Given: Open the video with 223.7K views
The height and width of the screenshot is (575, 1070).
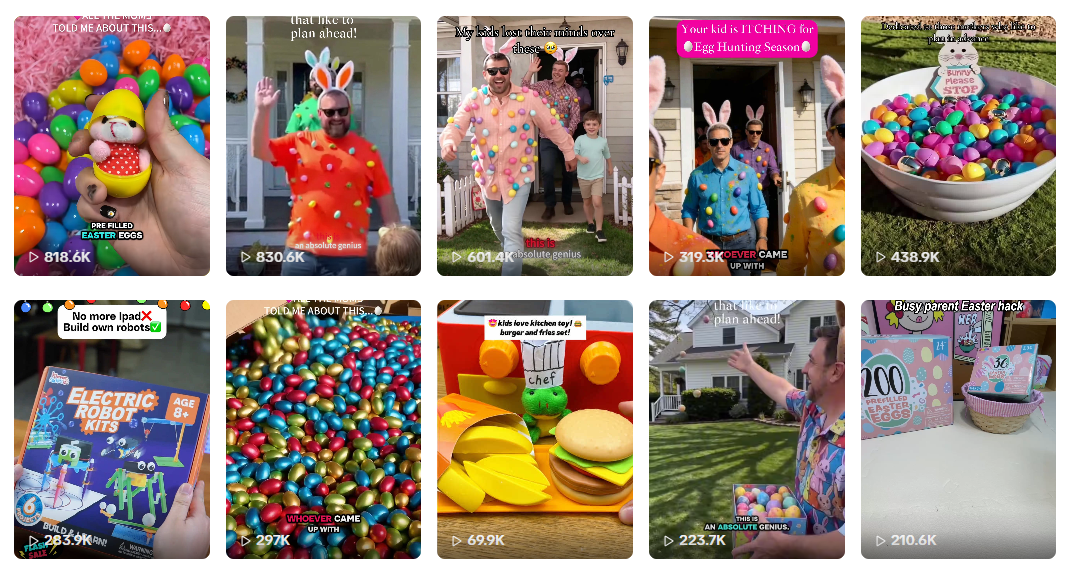Looking at the screenshot, I should [x=746, y=430].
